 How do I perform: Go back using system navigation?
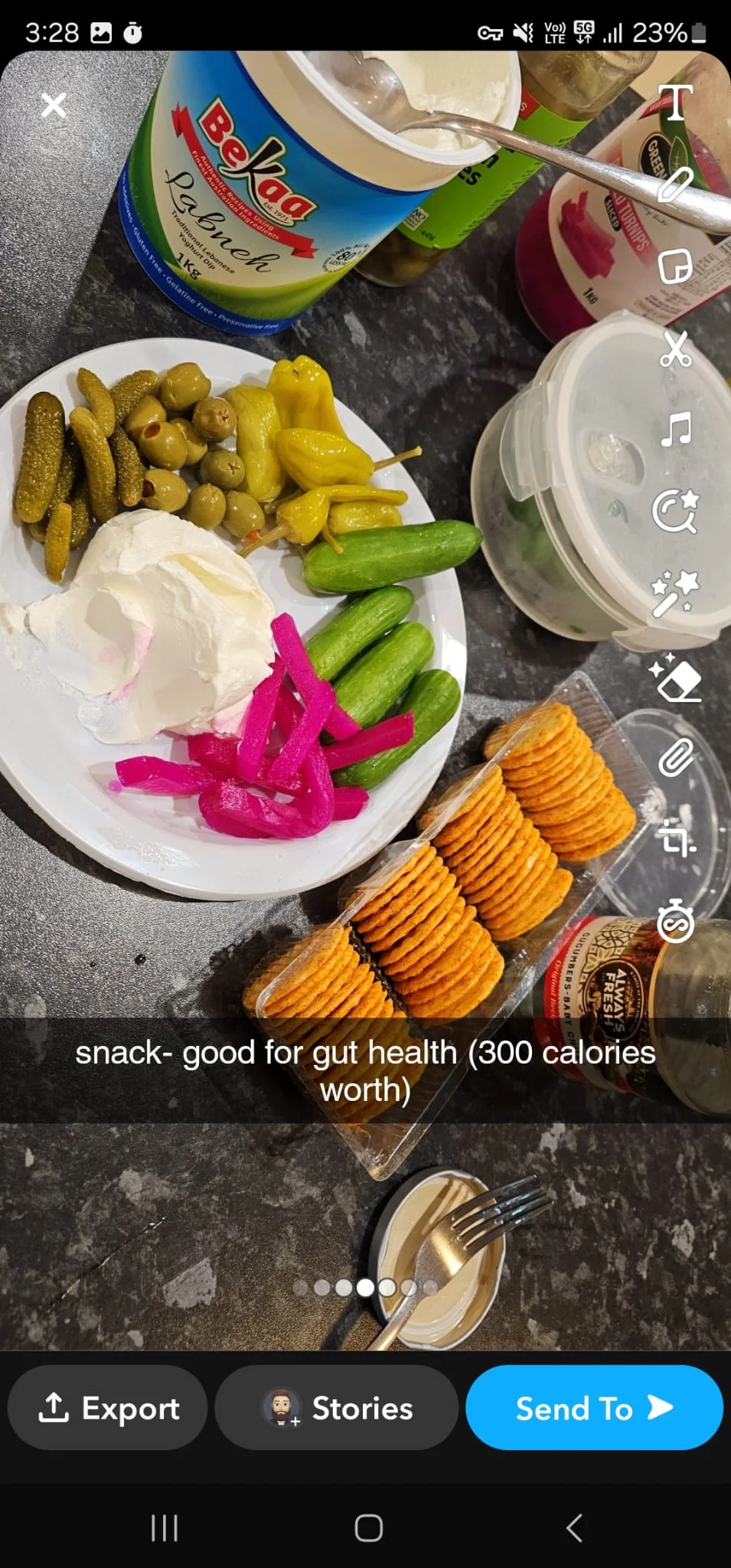pyautogui.click(x=575, y=1527)
